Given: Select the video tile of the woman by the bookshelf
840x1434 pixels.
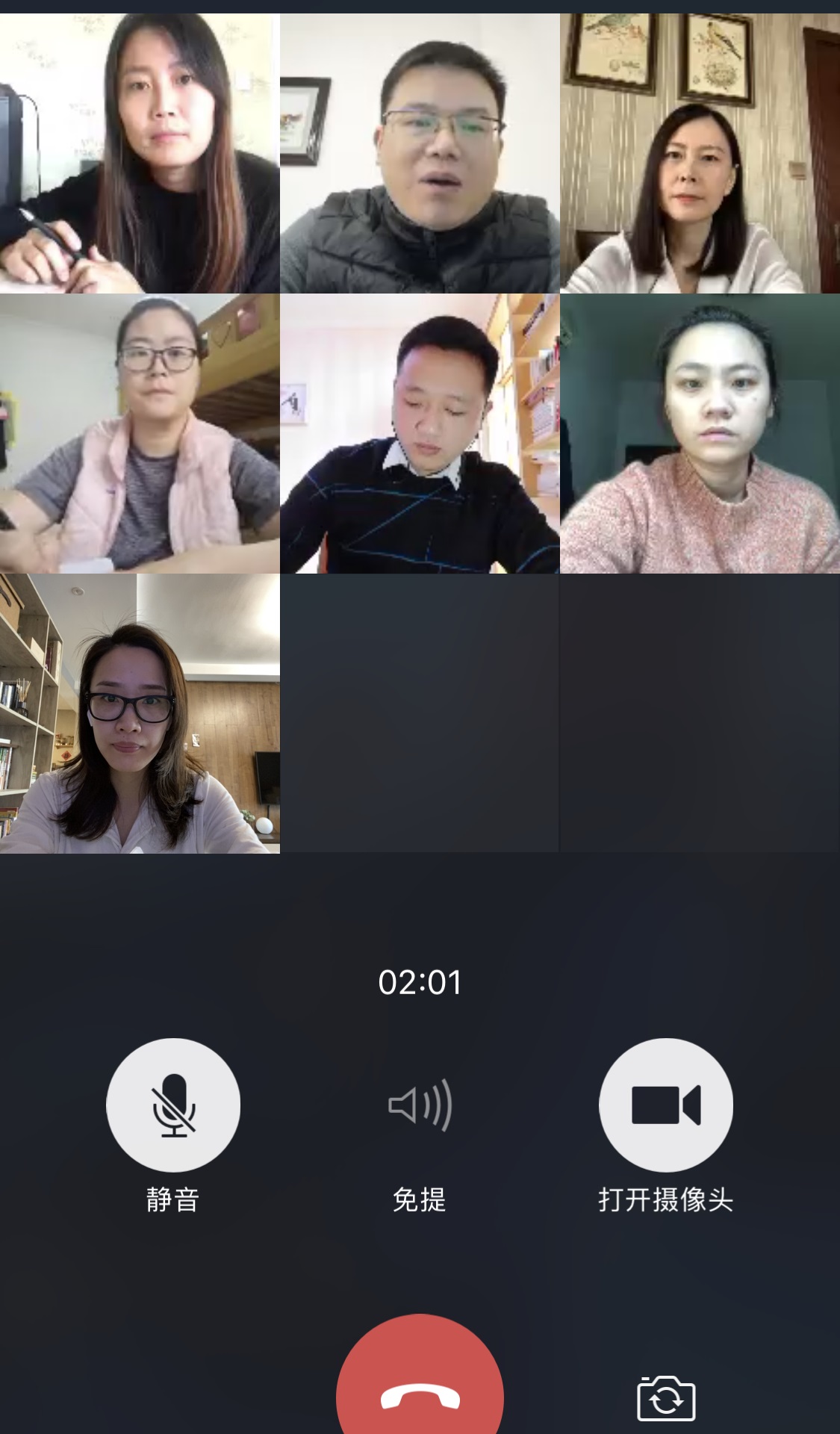Looking at the screenshot, I should click(140, 713).
